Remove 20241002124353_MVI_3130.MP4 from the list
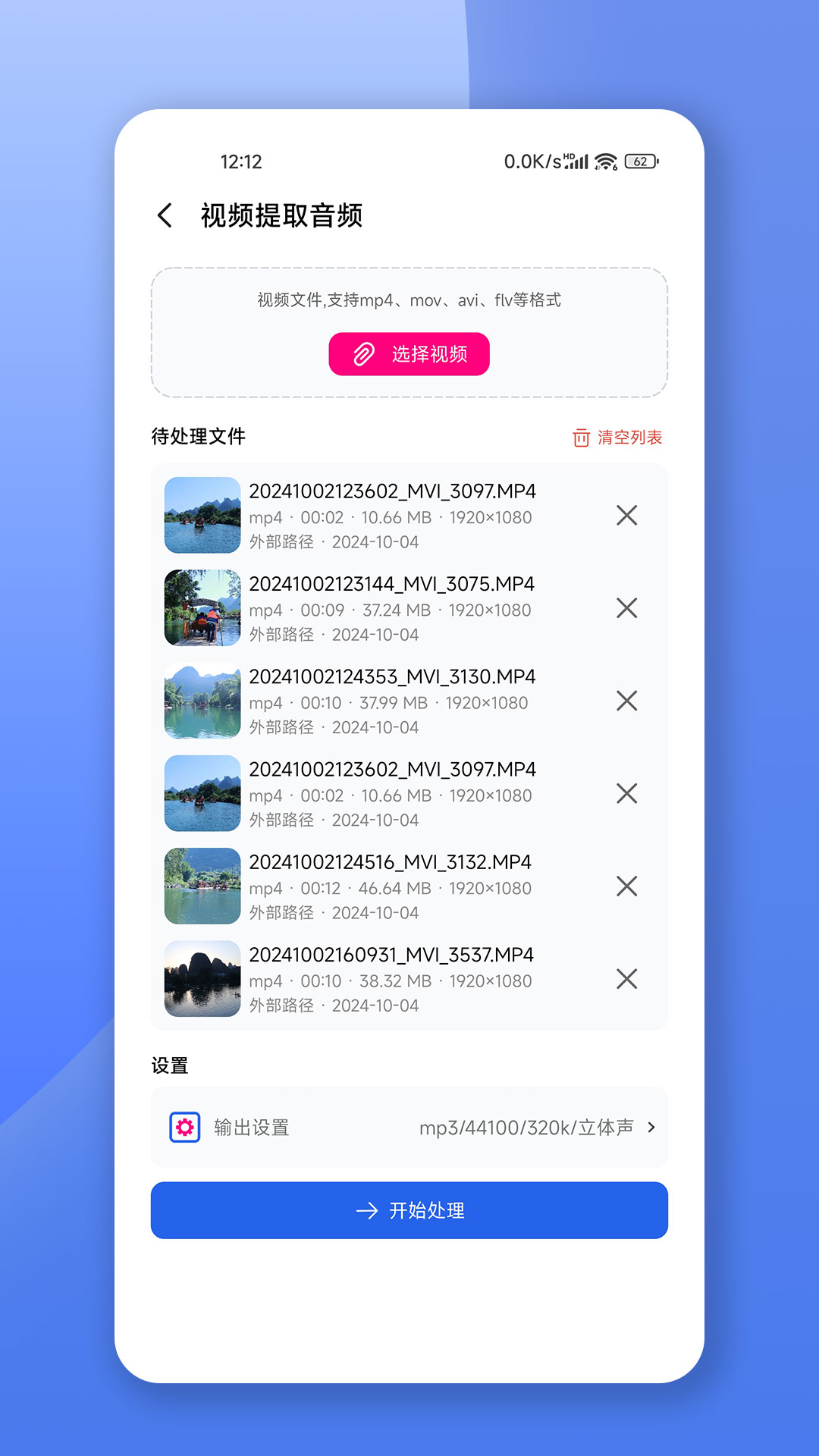The width and height of the screenshot is (819, 1456). coord(626,701)
